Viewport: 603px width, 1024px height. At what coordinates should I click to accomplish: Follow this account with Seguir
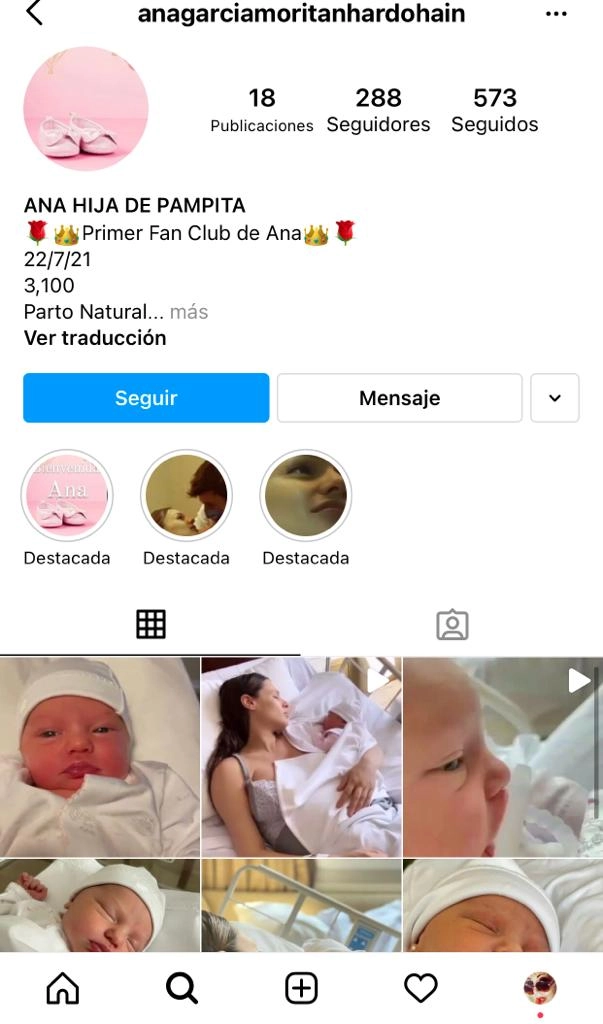146,398
